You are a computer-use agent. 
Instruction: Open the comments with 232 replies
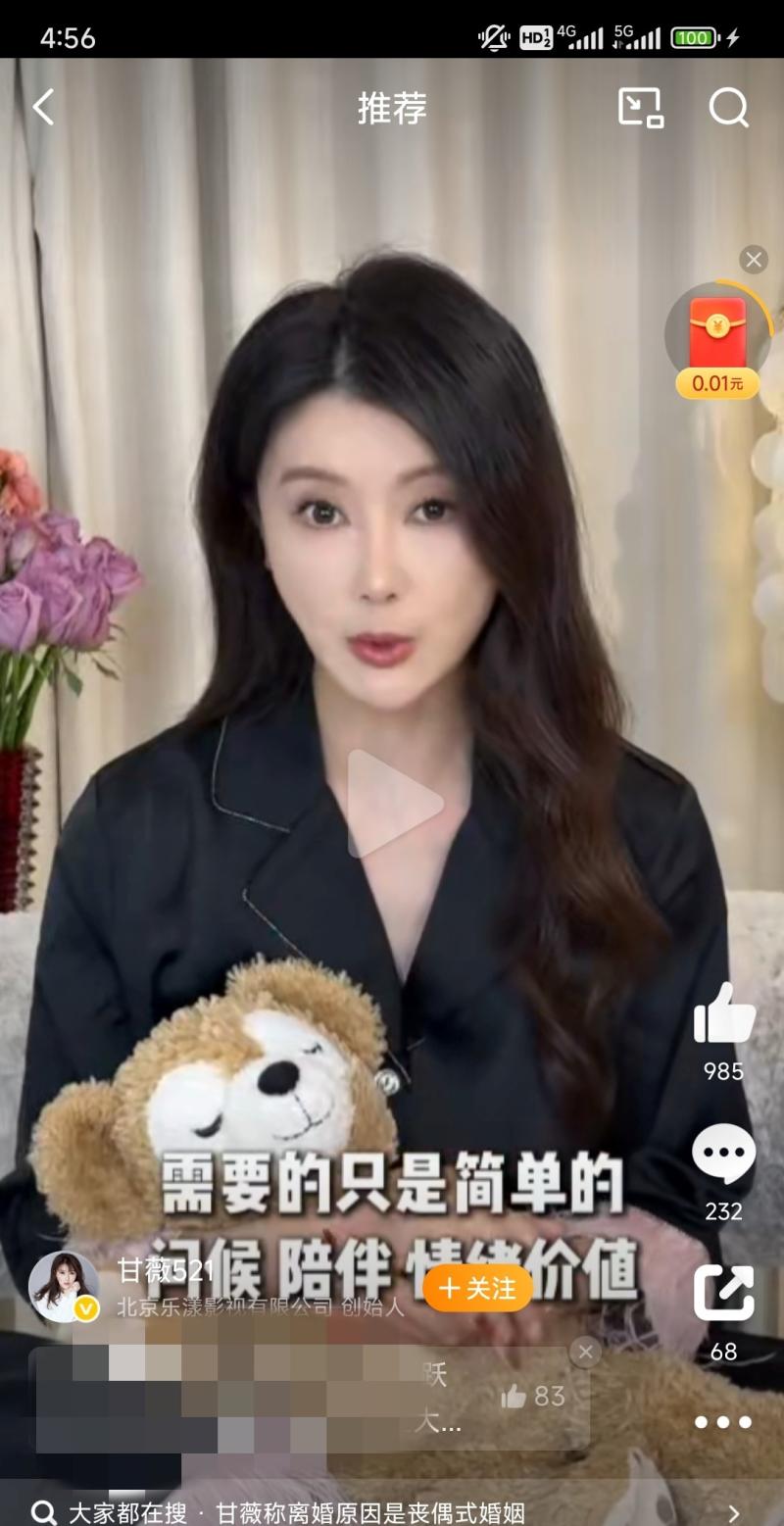pos(723,1157)
